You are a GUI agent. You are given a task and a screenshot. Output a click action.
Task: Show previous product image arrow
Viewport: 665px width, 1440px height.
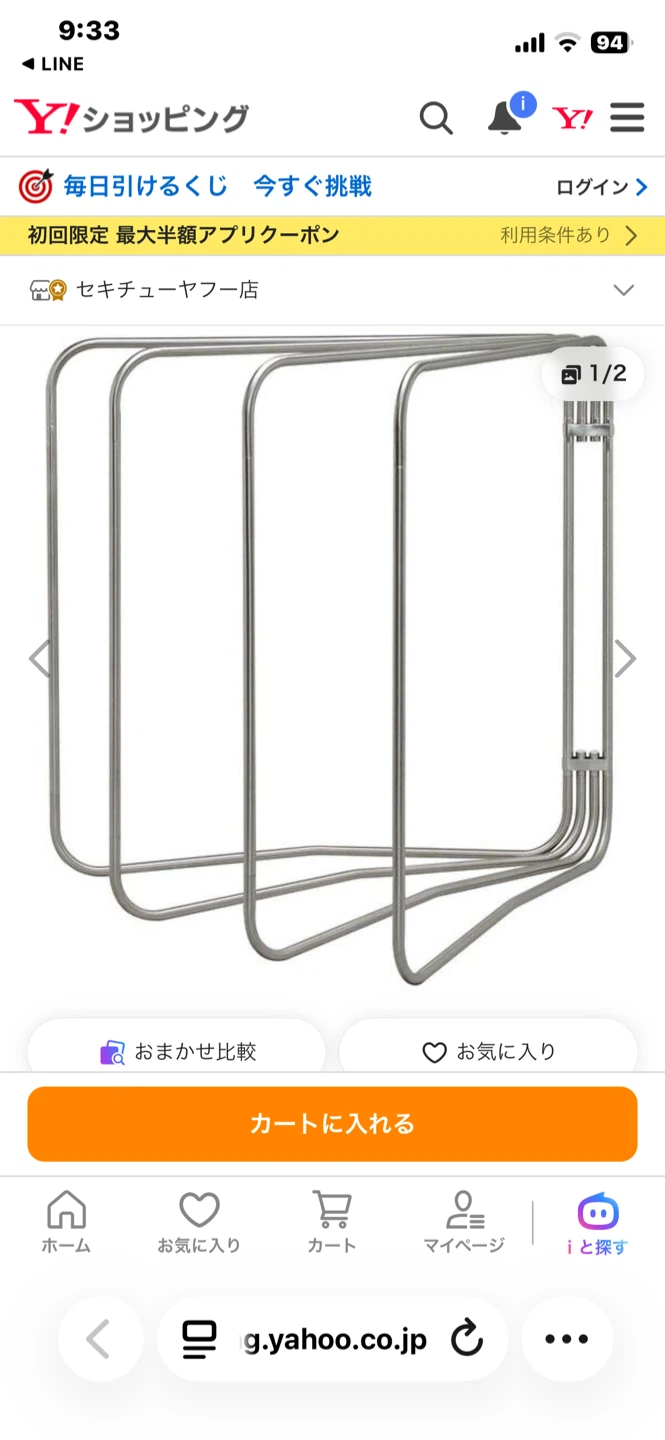click(39, 659)
